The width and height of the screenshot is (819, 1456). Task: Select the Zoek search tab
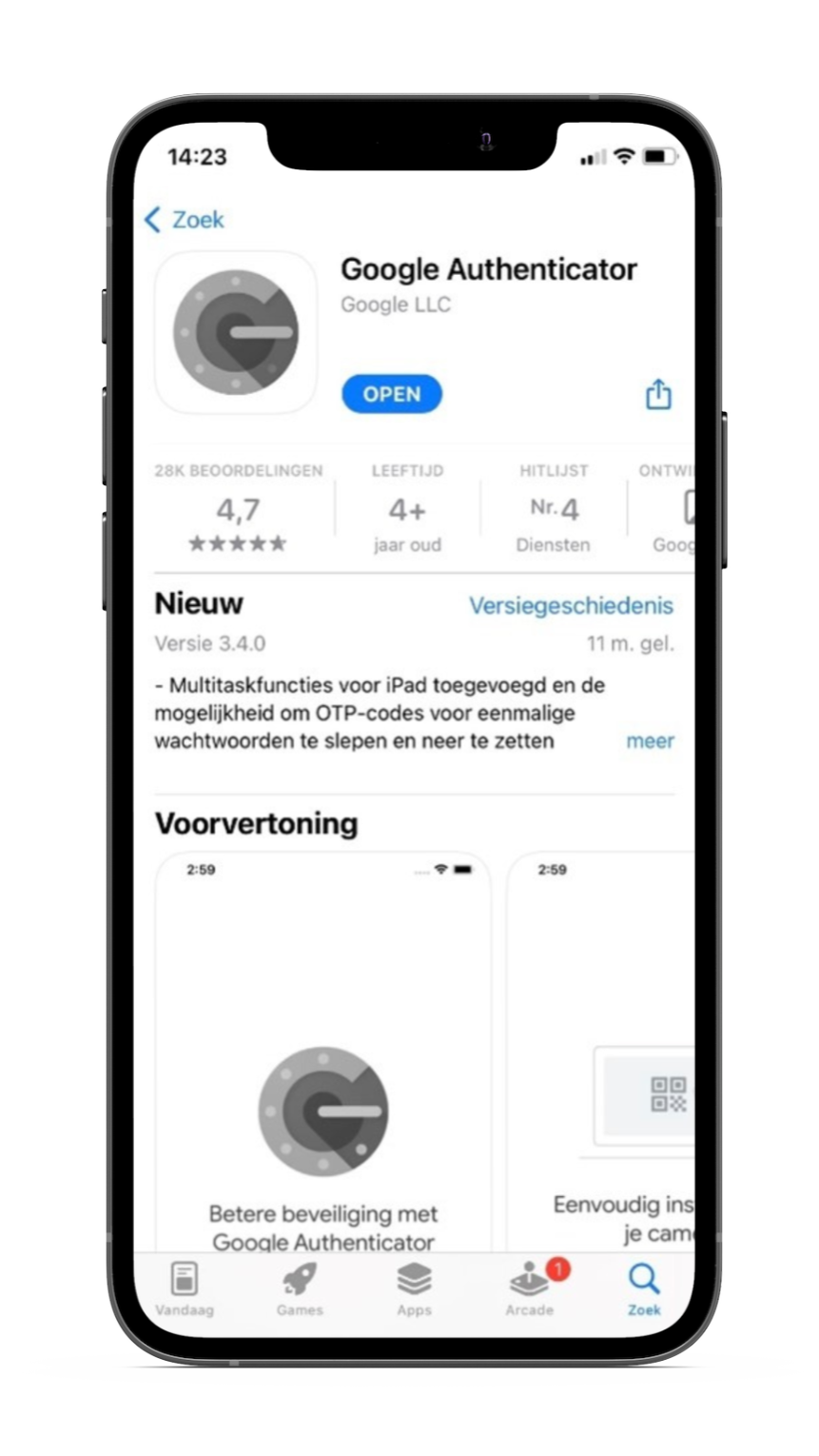pos(644,1289)
